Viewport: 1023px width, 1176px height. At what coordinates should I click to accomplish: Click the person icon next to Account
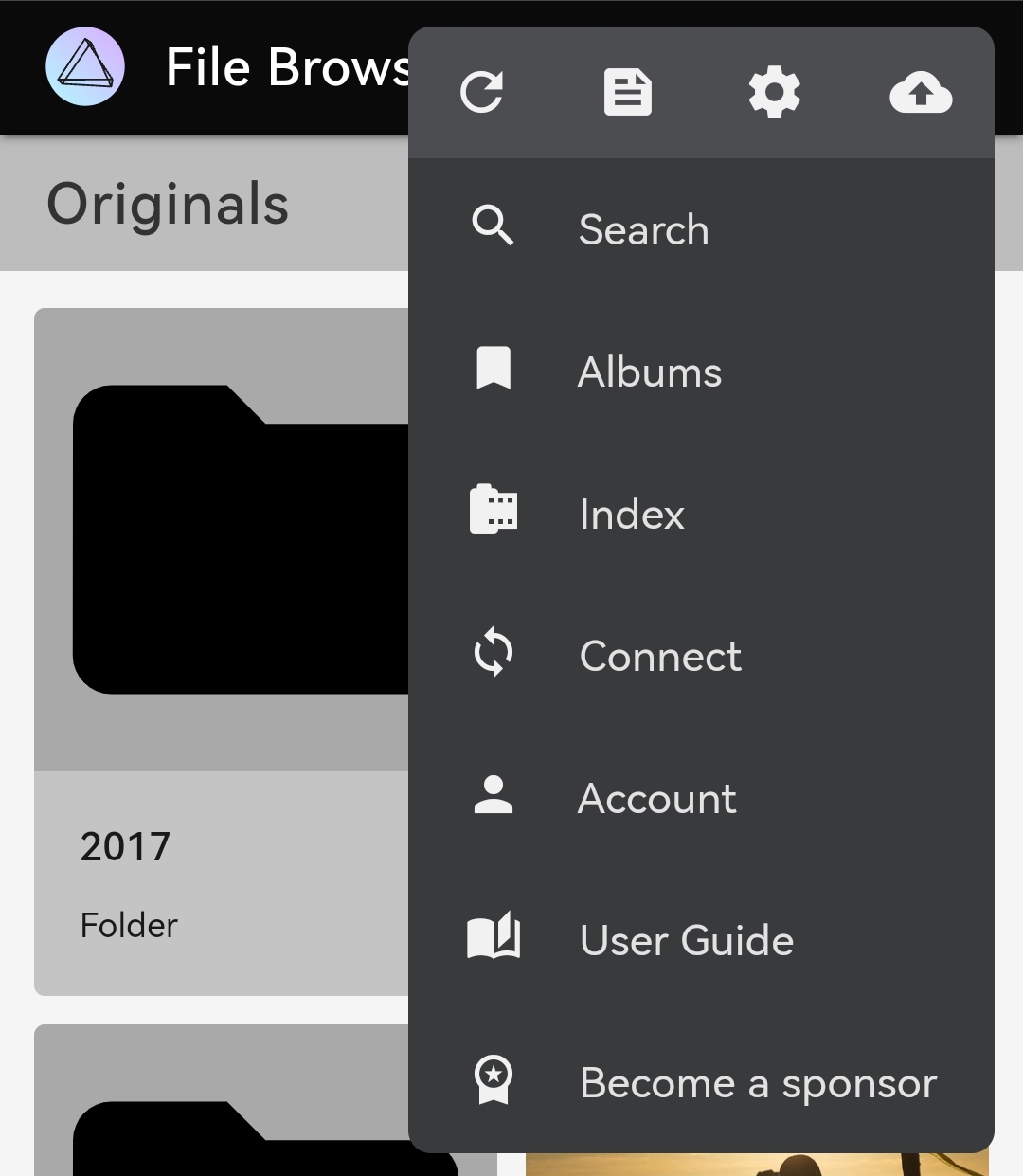click(x=493, y=796)
